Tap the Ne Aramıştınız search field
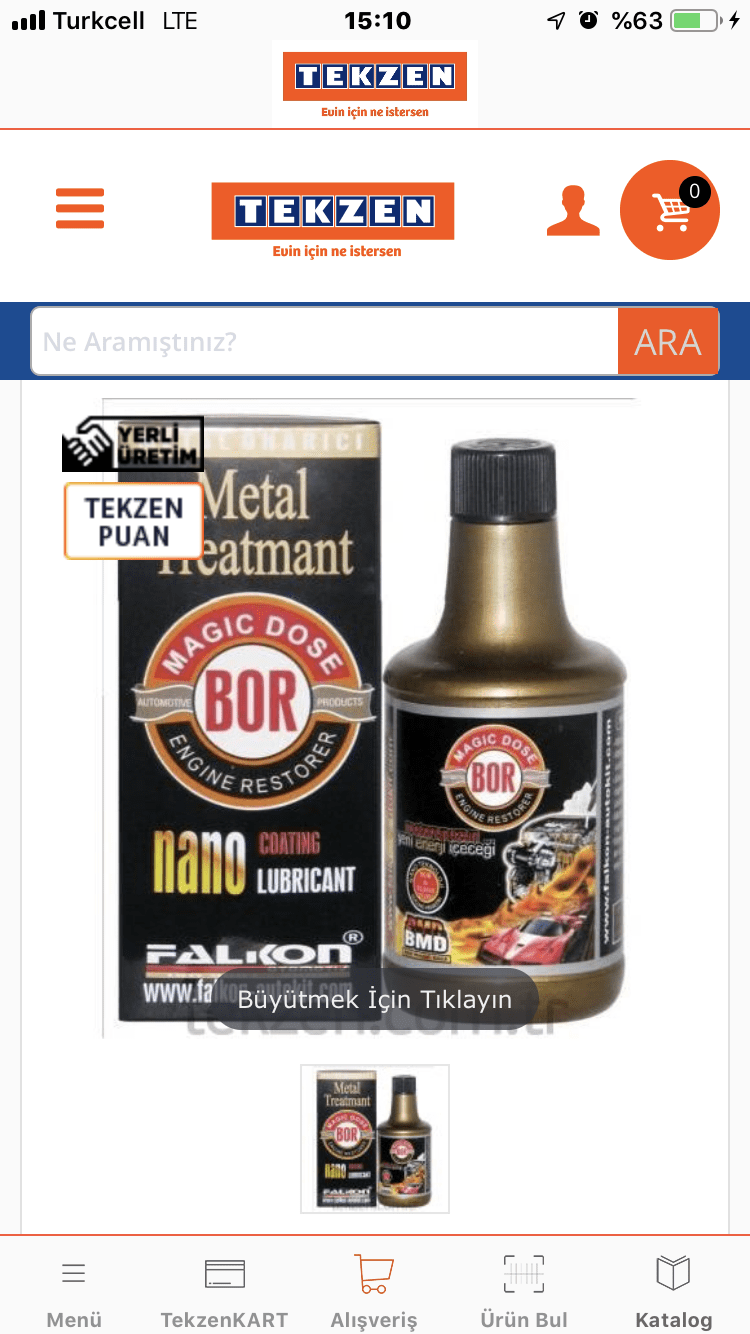 325,342
